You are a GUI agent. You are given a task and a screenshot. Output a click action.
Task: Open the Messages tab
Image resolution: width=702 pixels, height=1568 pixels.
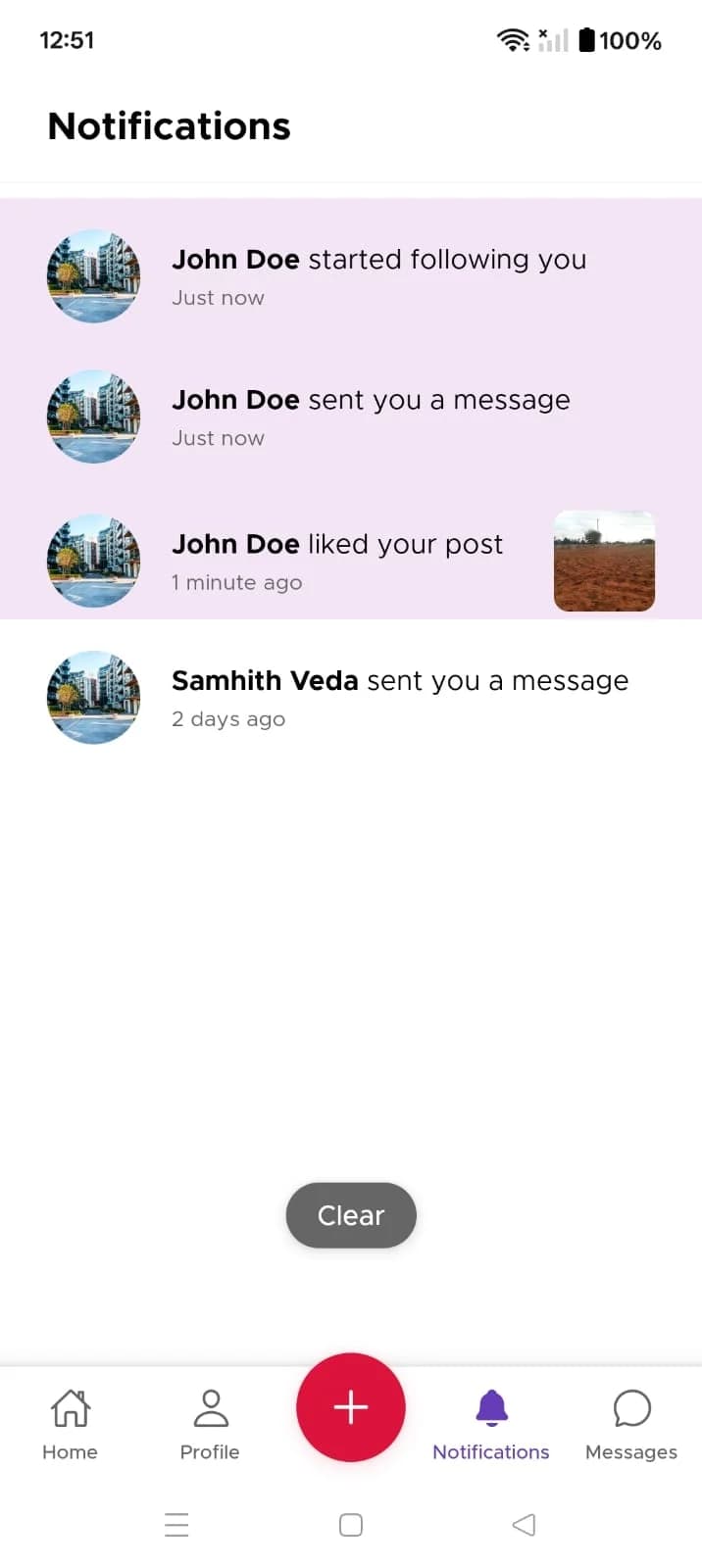[631, 1424]
